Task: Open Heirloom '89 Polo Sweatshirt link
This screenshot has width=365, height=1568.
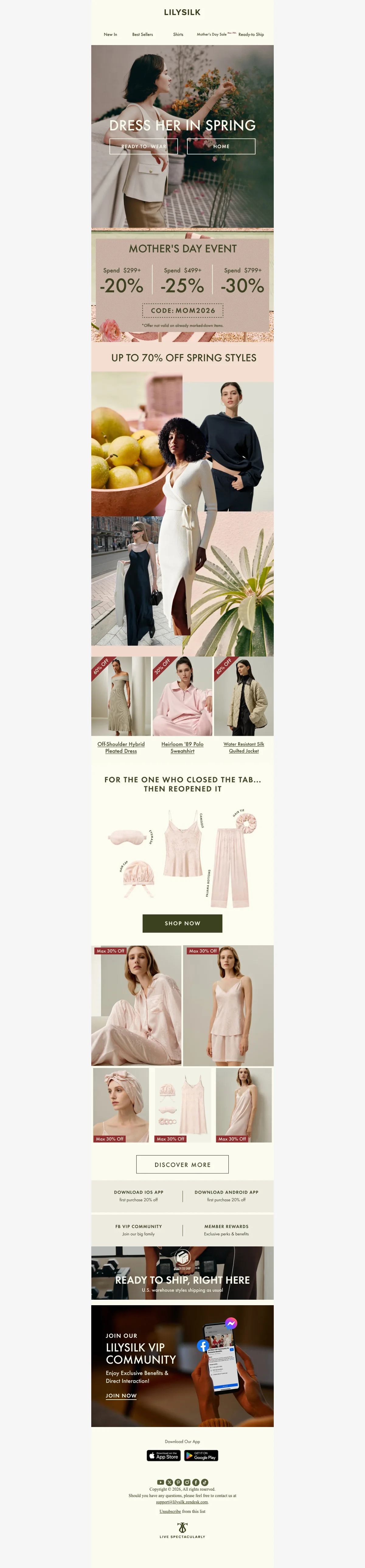Action: [x=182, y=748]
